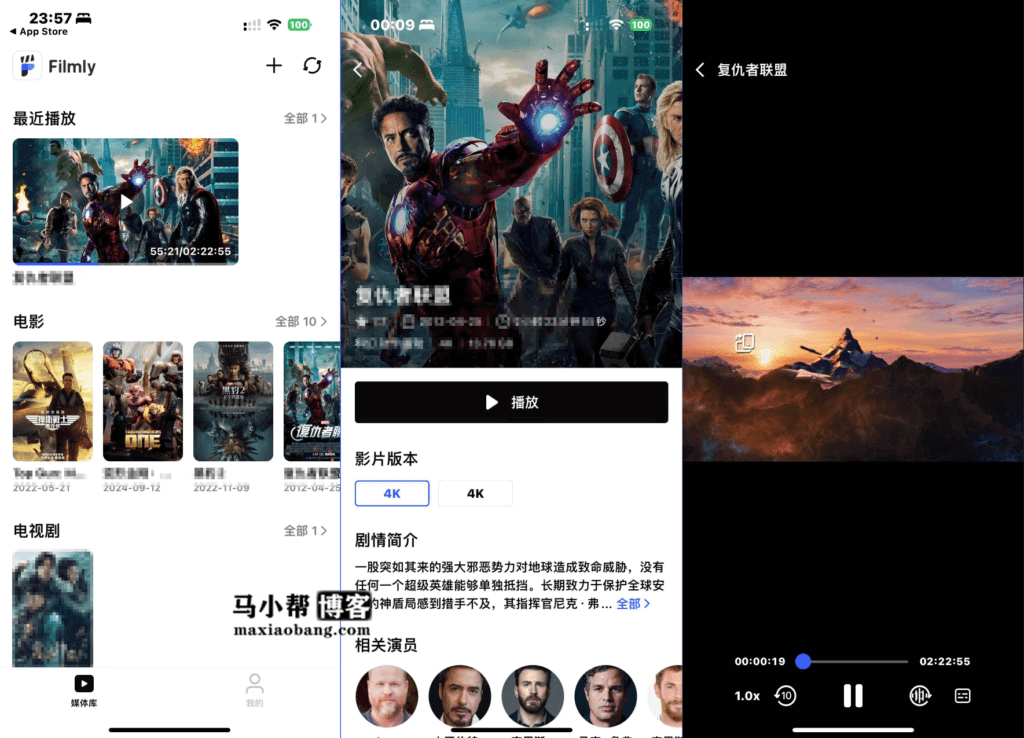Open the first related actor's photo
The image size is (1024, 738).
pos(387,696)
